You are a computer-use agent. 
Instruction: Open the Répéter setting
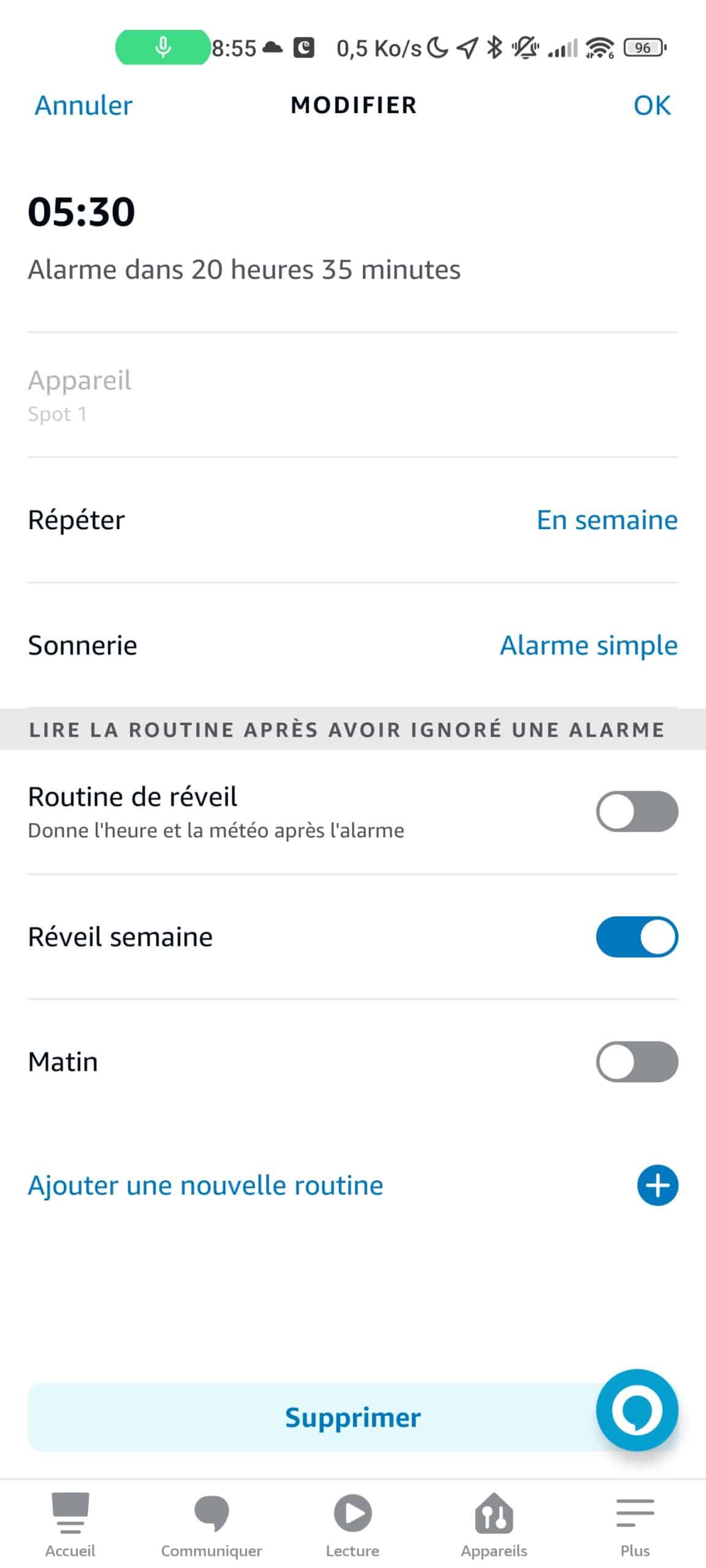(353, 519)
